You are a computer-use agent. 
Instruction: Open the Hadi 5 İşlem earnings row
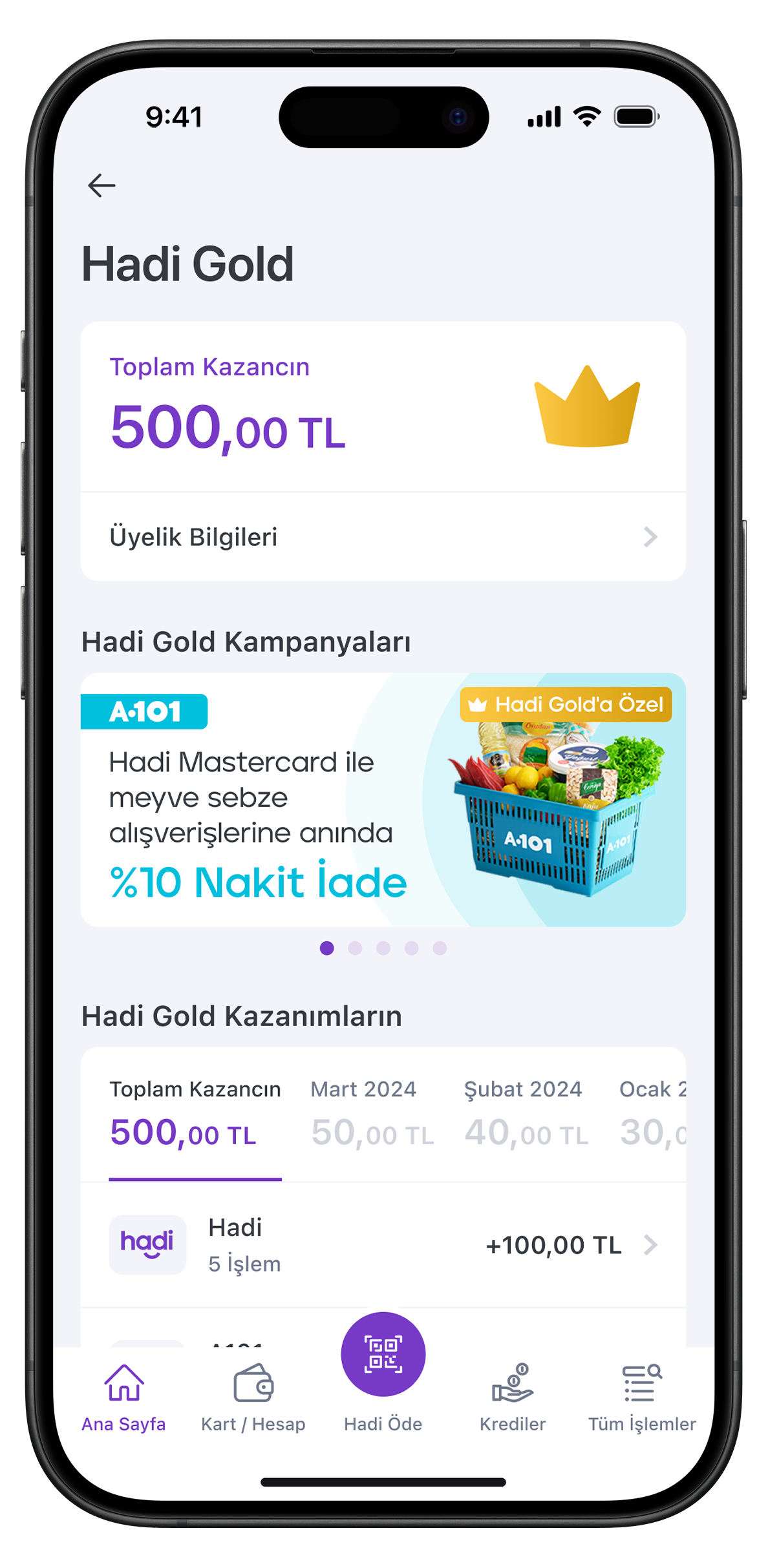[383, 1245]
